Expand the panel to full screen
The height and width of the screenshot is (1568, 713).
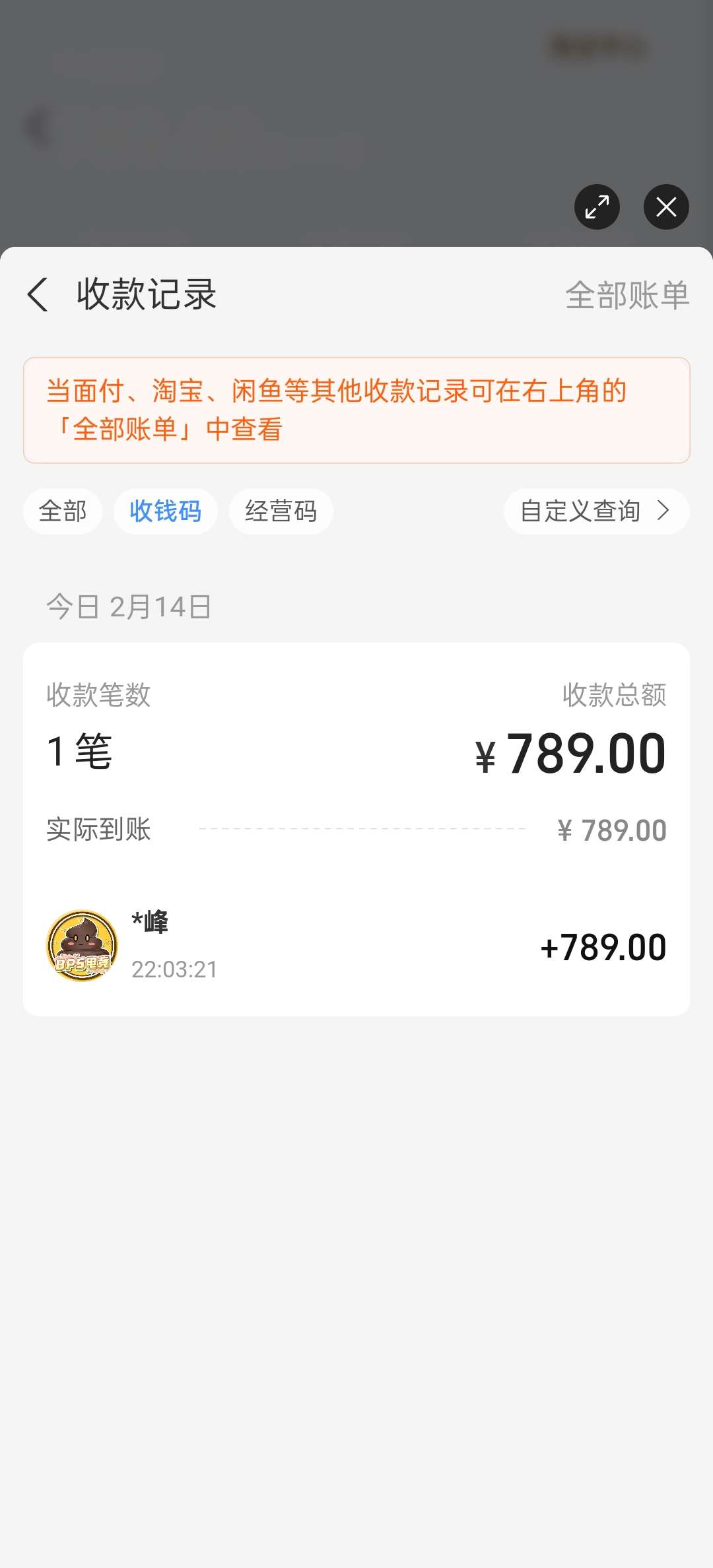coord(597,207)
